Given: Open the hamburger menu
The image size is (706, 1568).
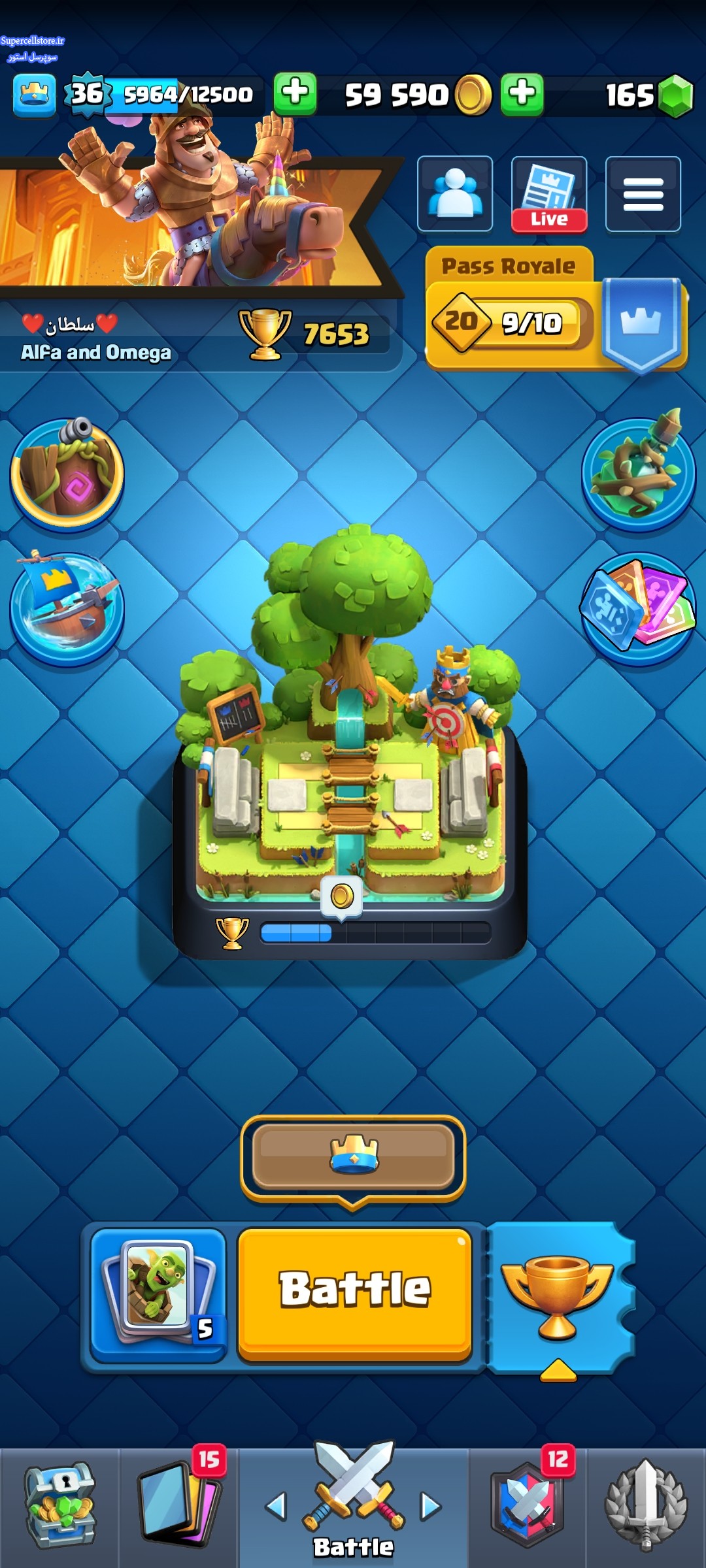Looking at the screenshot, I should coord(643,194).
